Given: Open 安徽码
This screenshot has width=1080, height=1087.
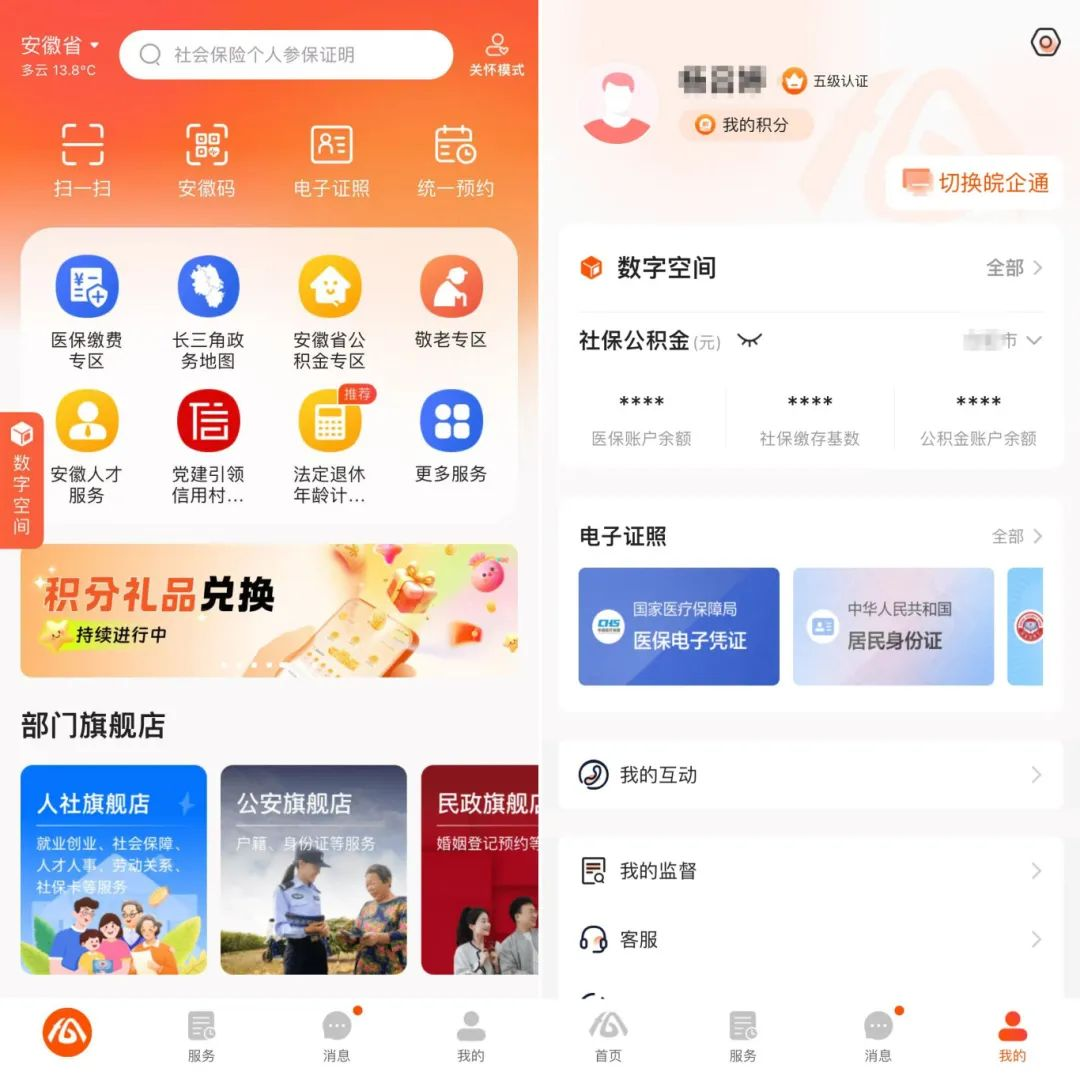Looking at the screenshot, I should tap(207, 160).
